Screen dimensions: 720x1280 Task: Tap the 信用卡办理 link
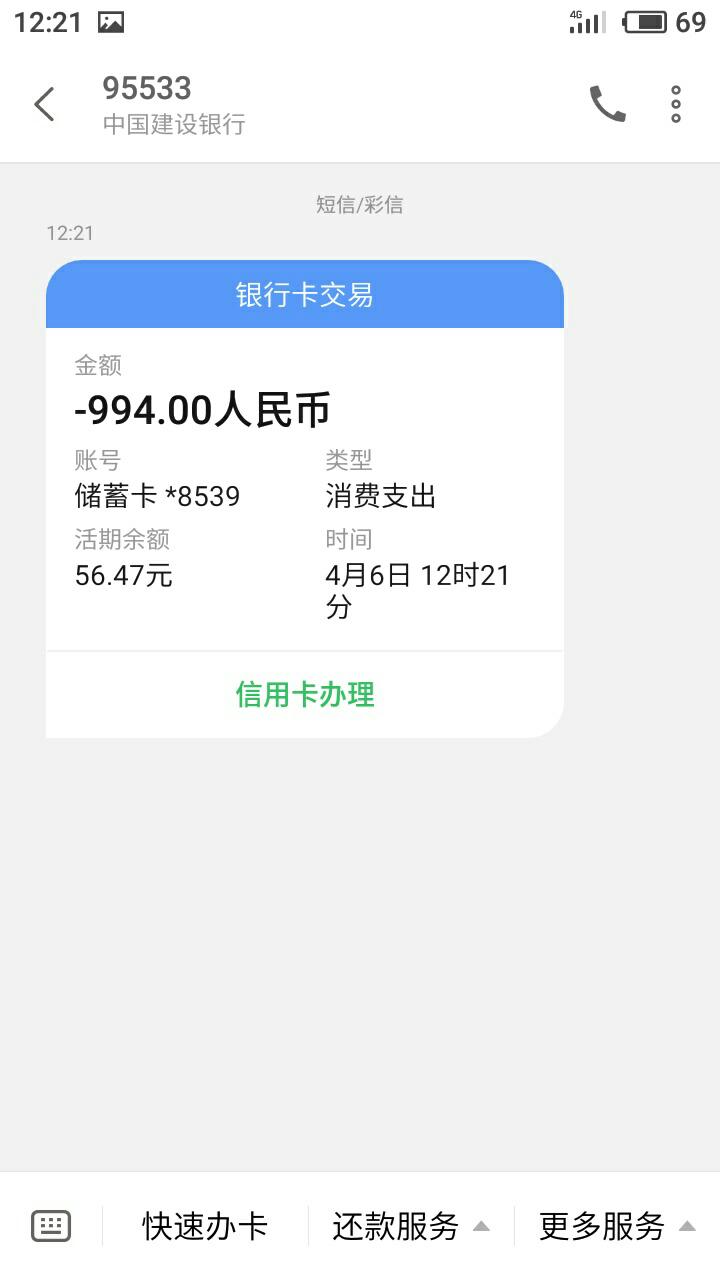click(x=305, y=694)
